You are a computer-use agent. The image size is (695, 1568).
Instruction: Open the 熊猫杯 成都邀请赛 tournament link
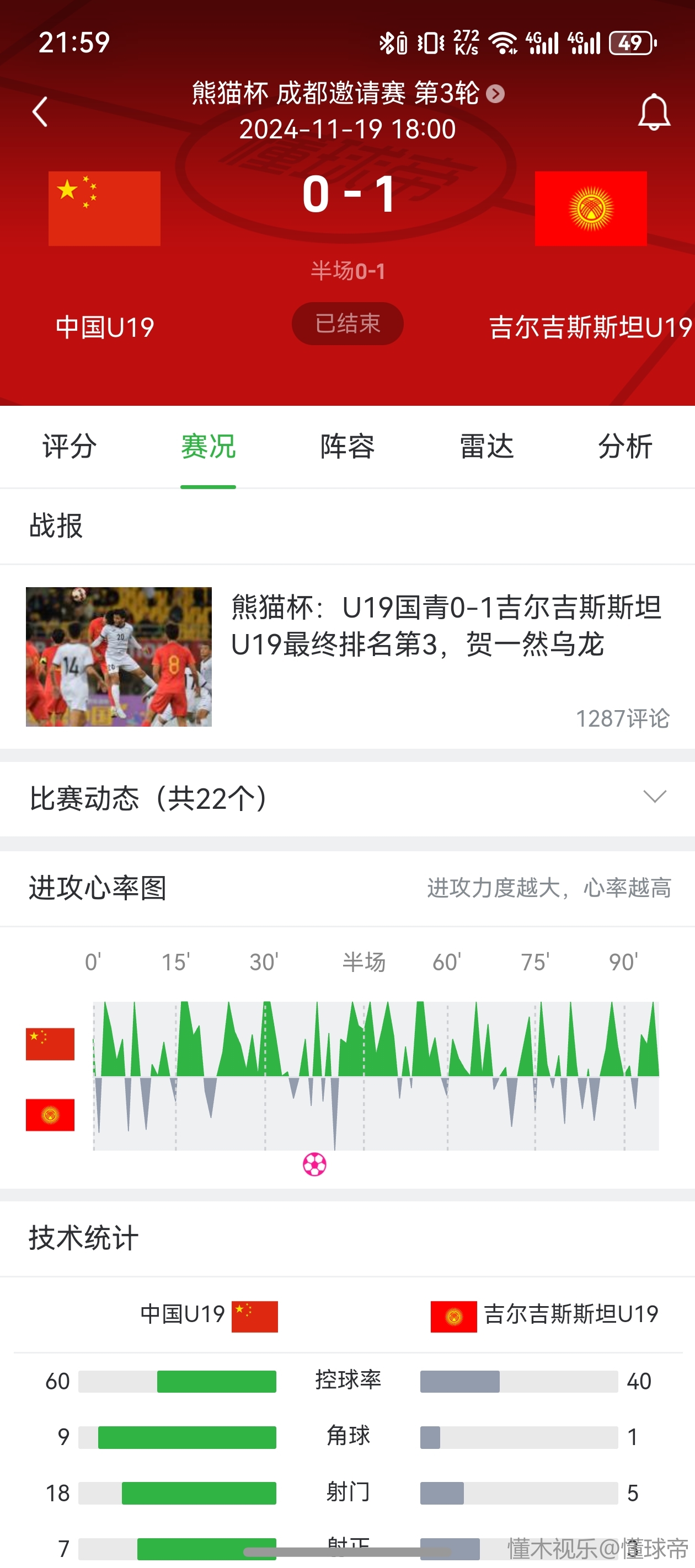[x=347, y=93]
